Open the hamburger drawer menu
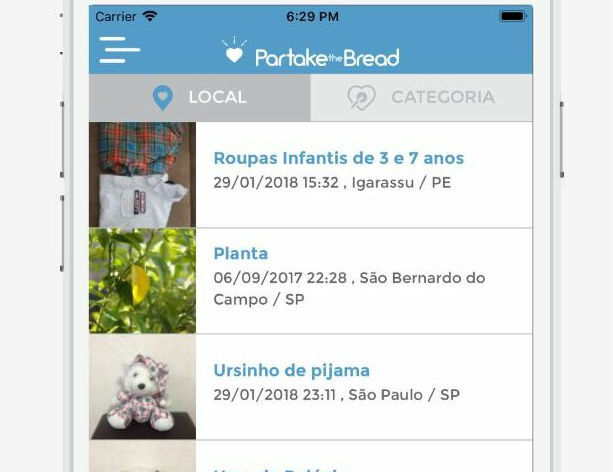Image resolution: width=613 pixels, height=472 pixels. (x=119, y=50)
